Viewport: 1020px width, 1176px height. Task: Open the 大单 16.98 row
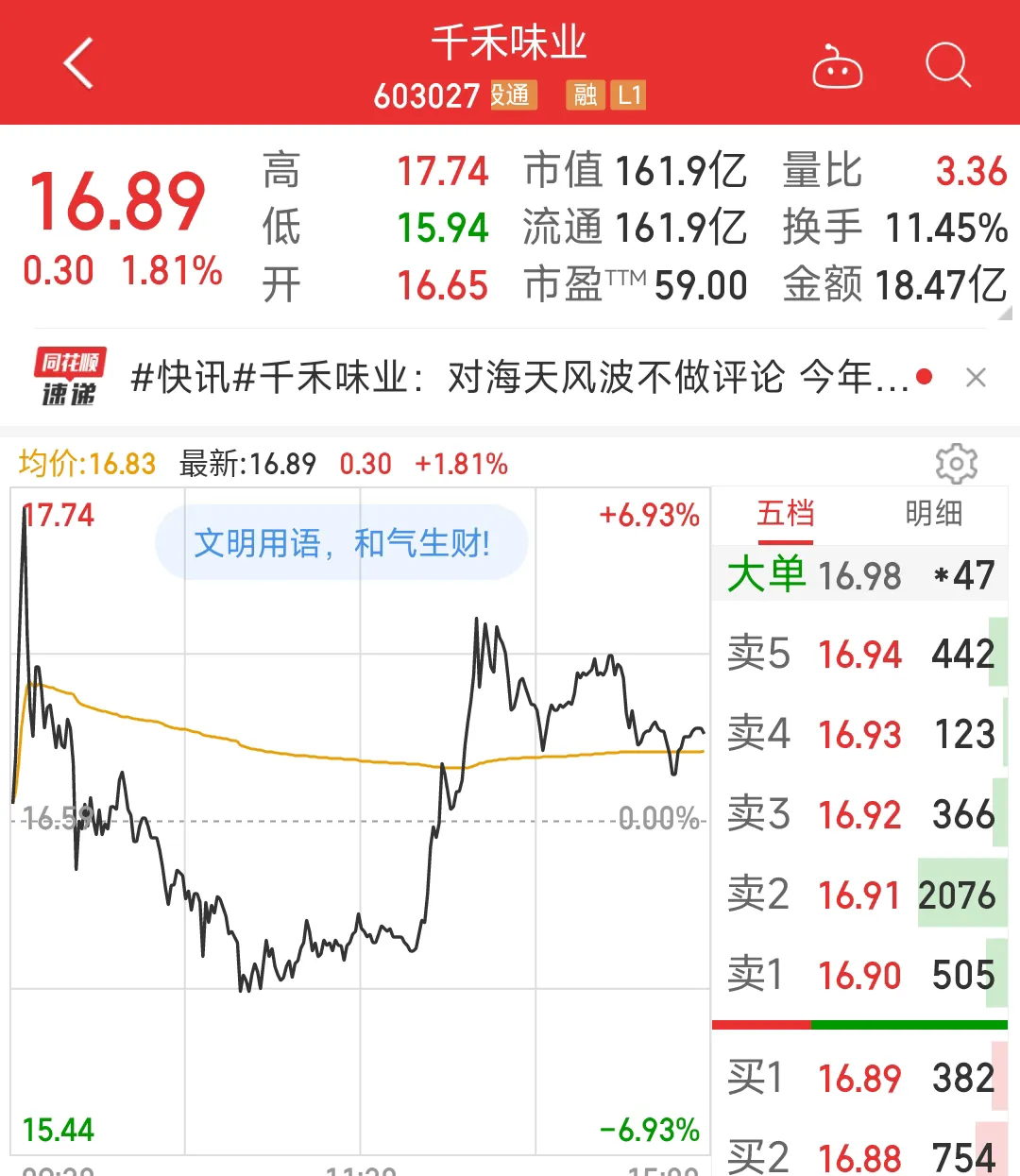[859, 575]
